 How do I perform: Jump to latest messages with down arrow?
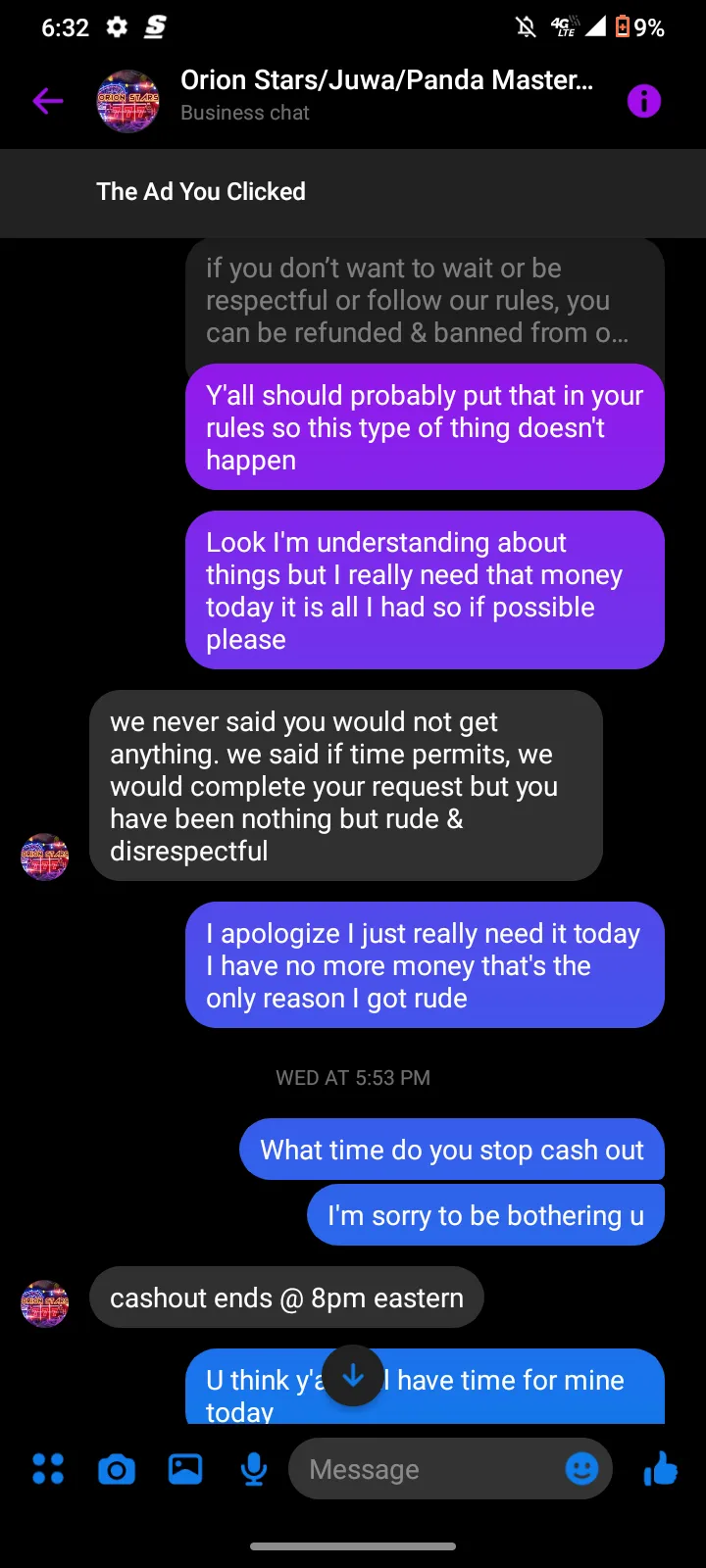point(353,1376)
